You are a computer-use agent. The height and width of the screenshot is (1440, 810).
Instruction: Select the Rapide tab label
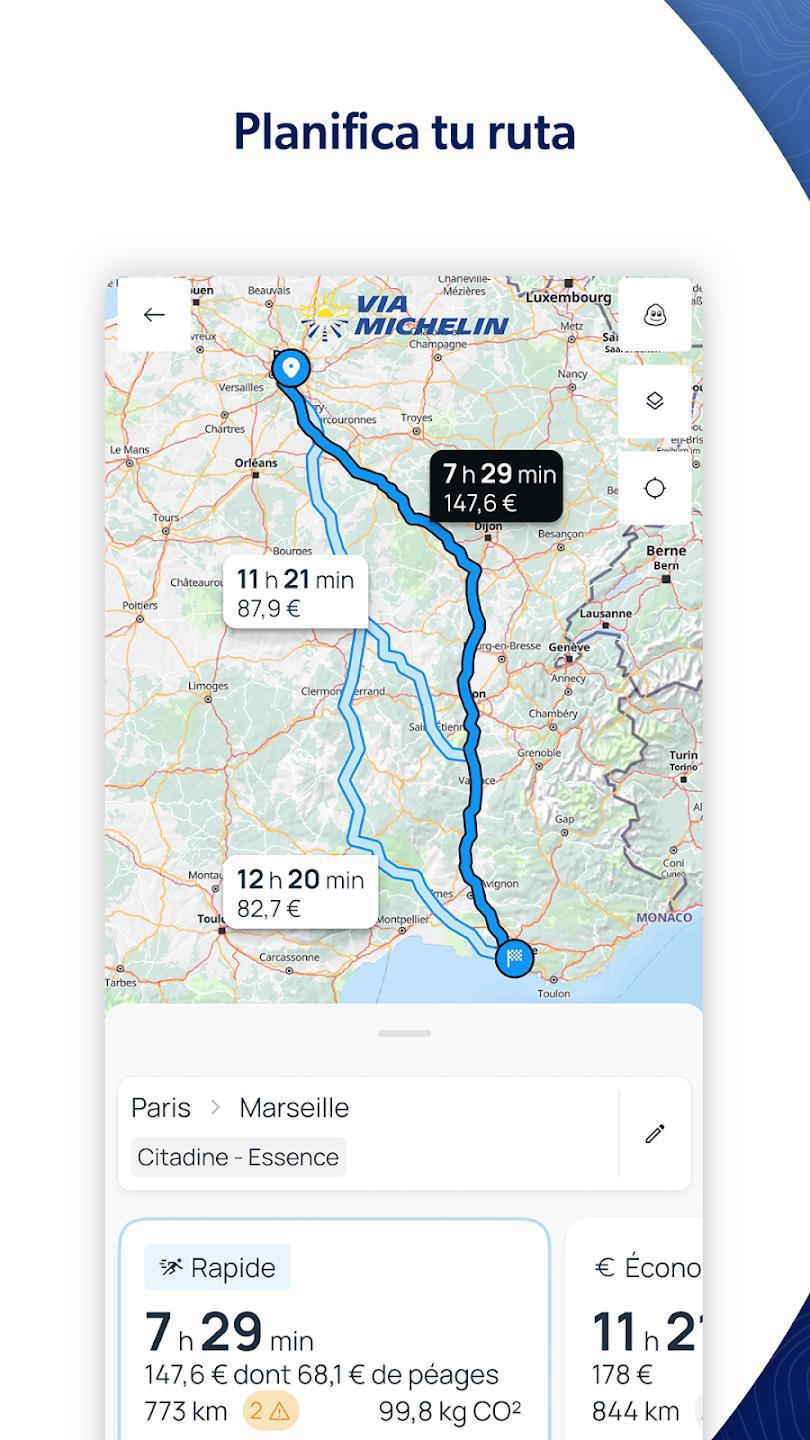point(216,1266)
